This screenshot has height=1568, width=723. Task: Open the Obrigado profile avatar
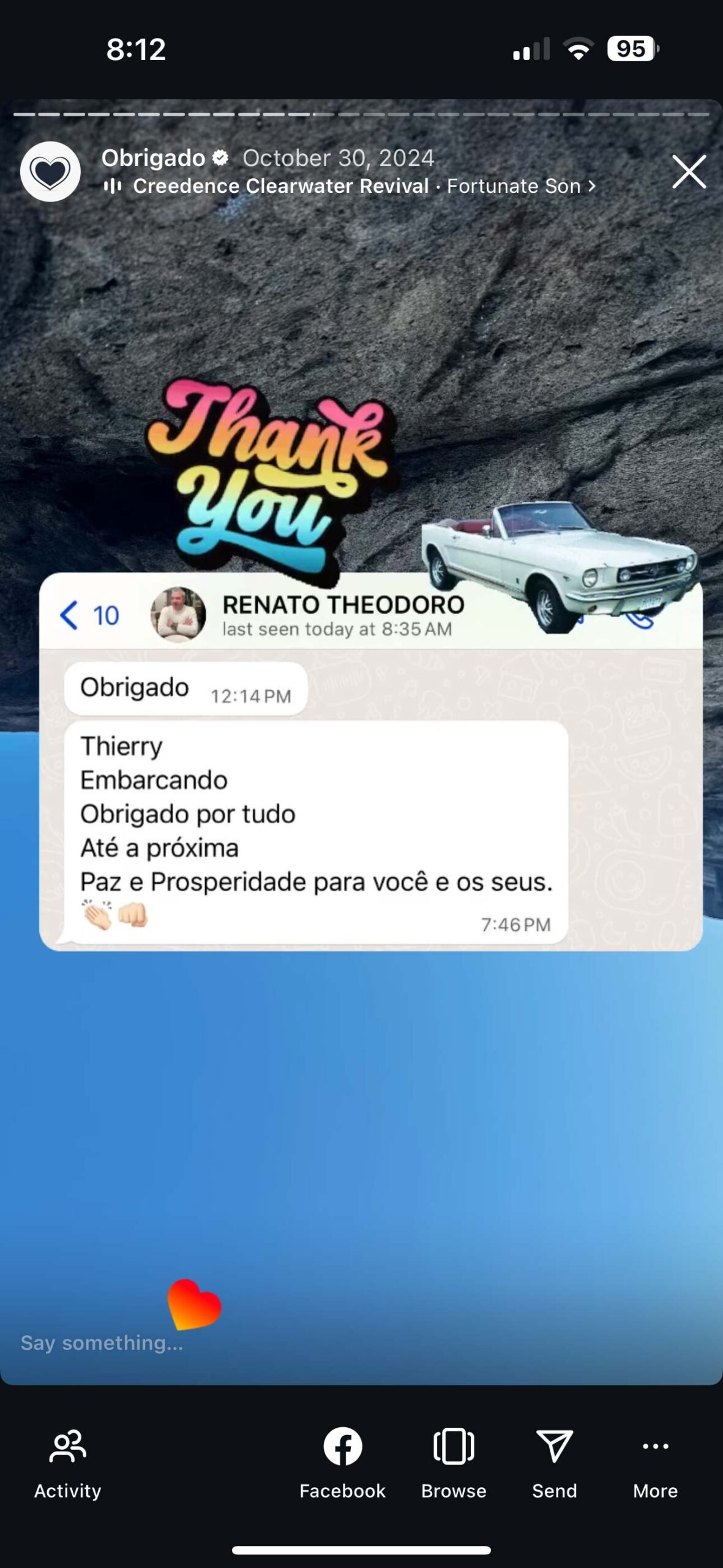pos(50,171)
